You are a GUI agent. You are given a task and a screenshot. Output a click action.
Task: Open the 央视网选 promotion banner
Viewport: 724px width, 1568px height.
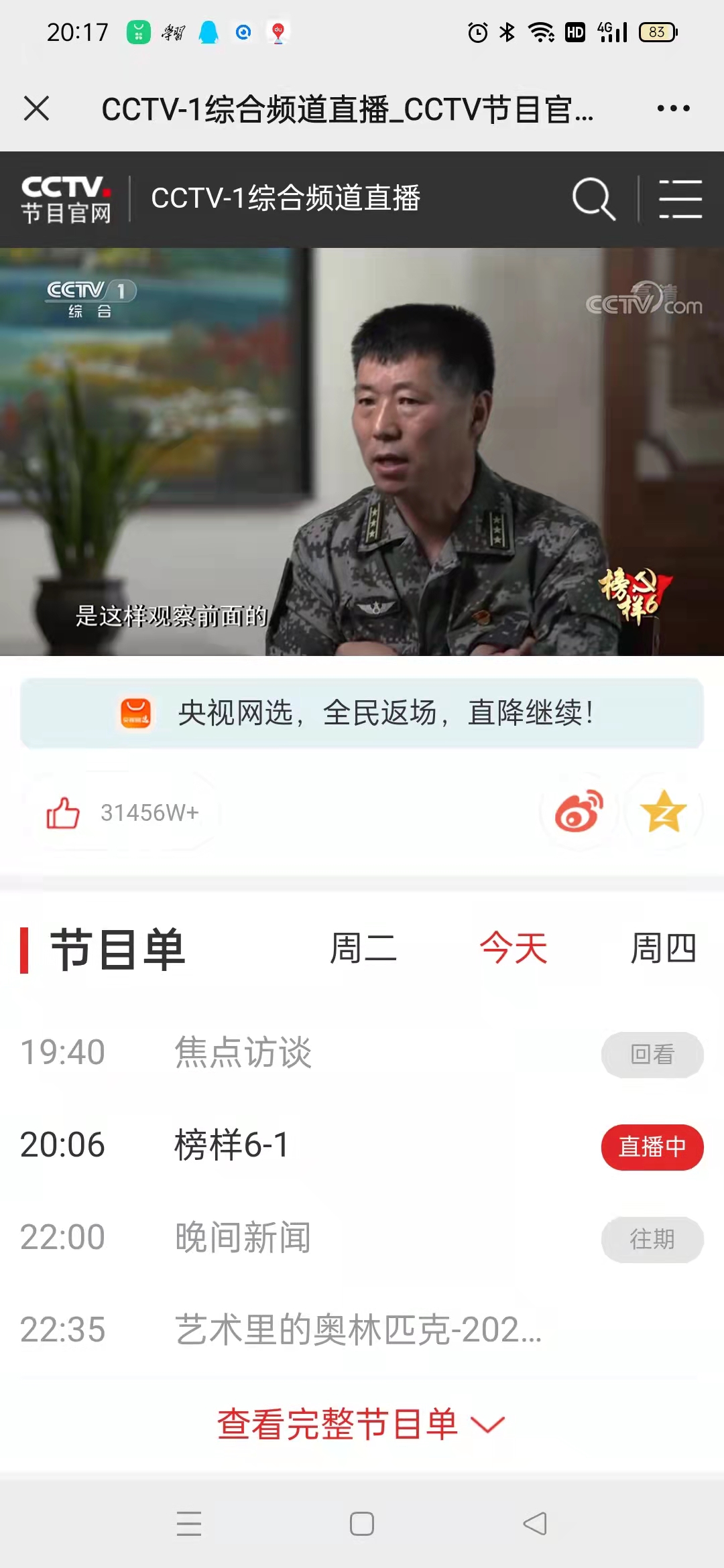(x=362, y=712)
